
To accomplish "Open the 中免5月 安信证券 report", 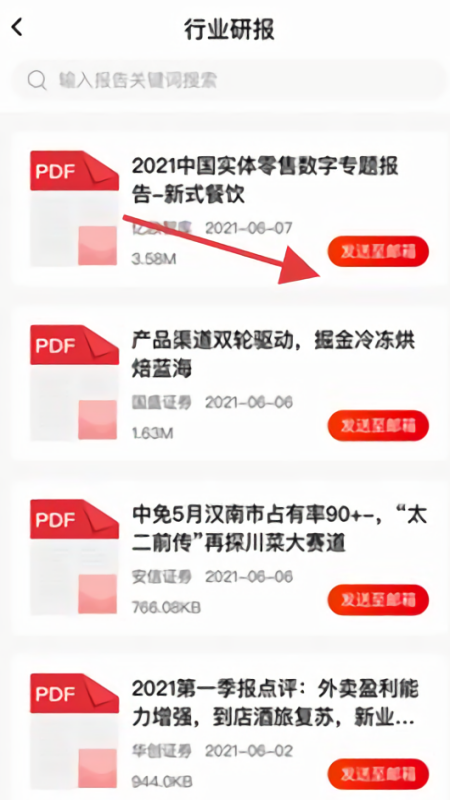I will click(280, 529).
